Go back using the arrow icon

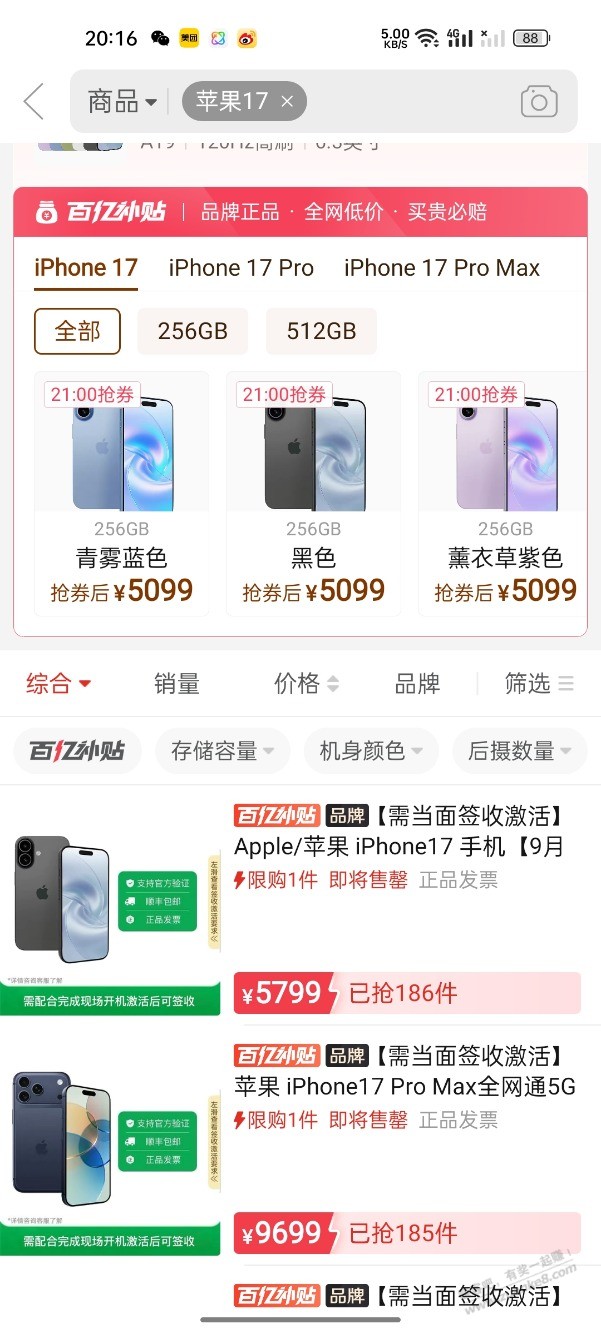pyautogui.click(x=34, y=101)
